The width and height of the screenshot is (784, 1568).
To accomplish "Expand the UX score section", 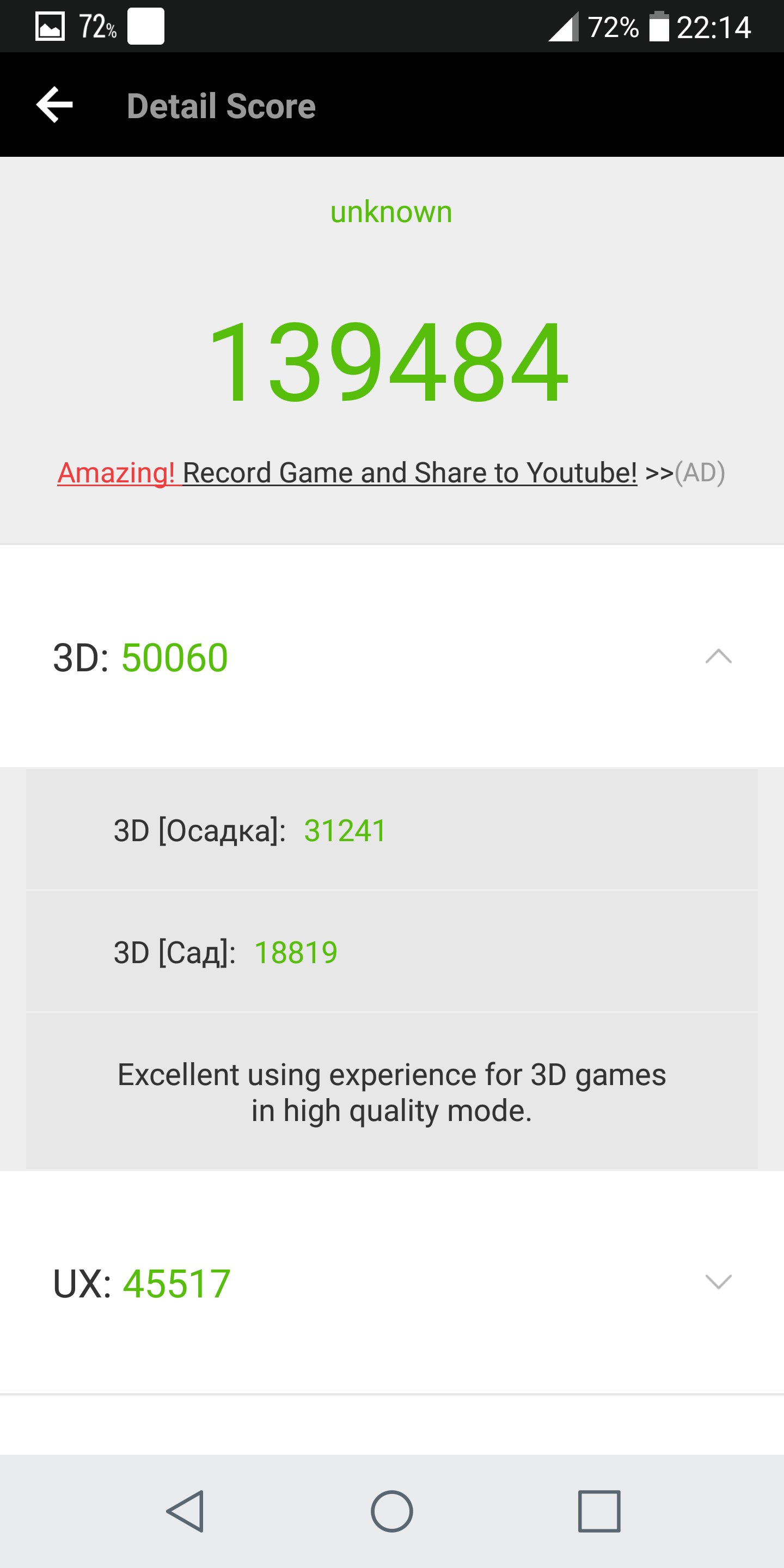I will point(718,1282).
